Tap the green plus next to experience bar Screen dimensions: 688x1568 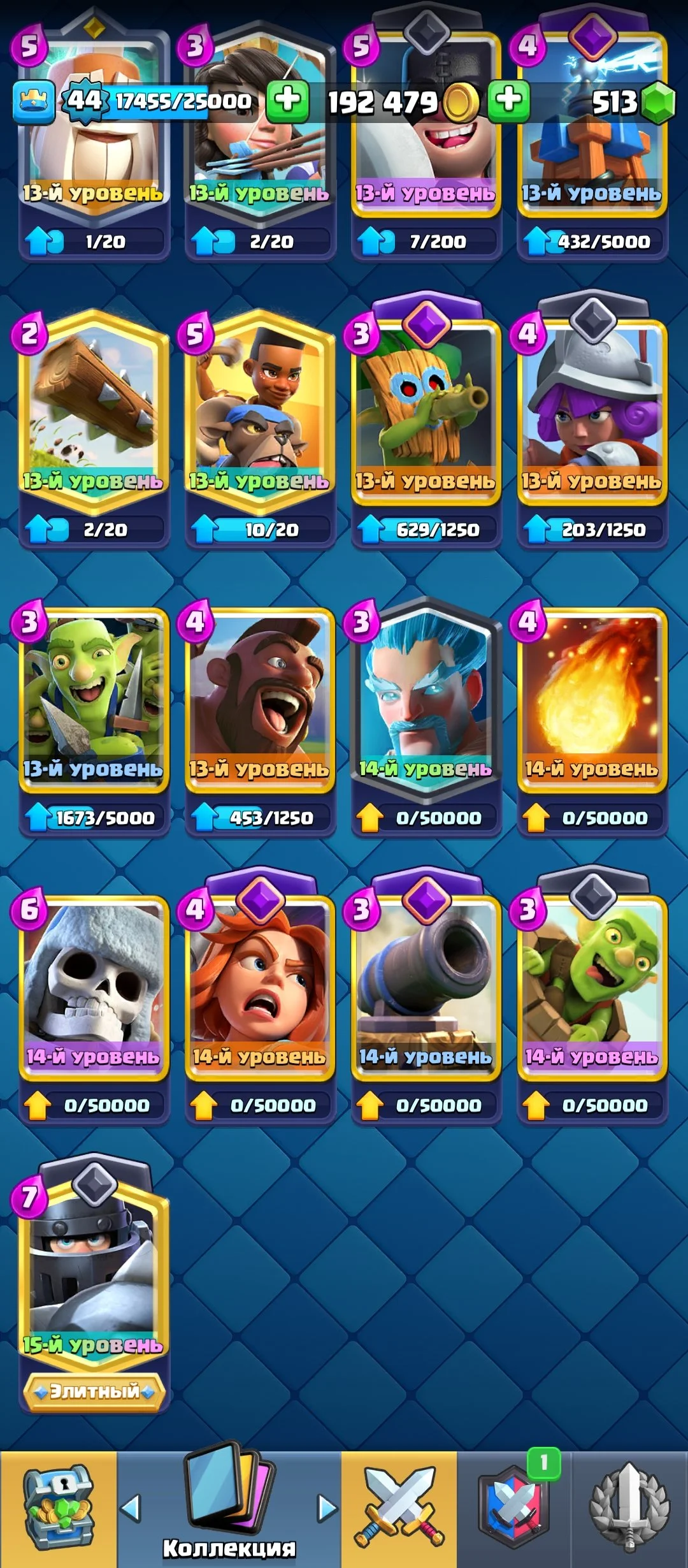287,101
